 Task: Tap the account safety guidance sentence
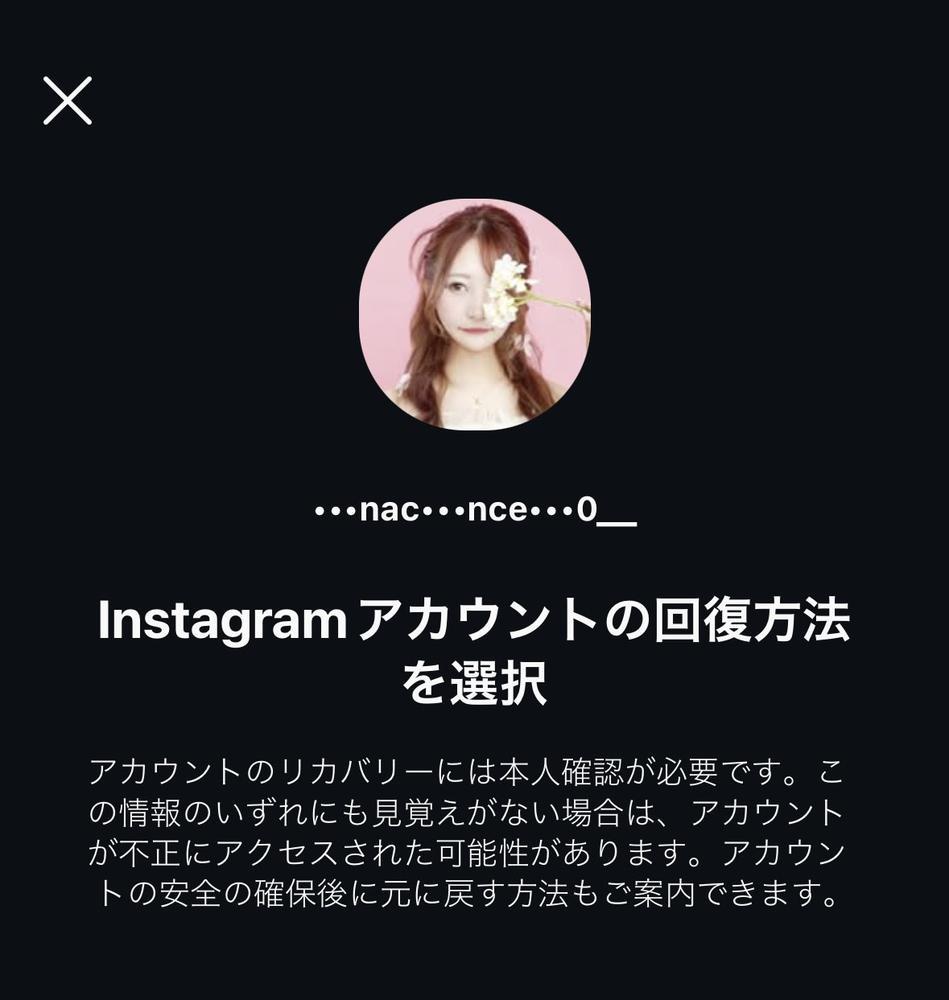tap(474, 893)
